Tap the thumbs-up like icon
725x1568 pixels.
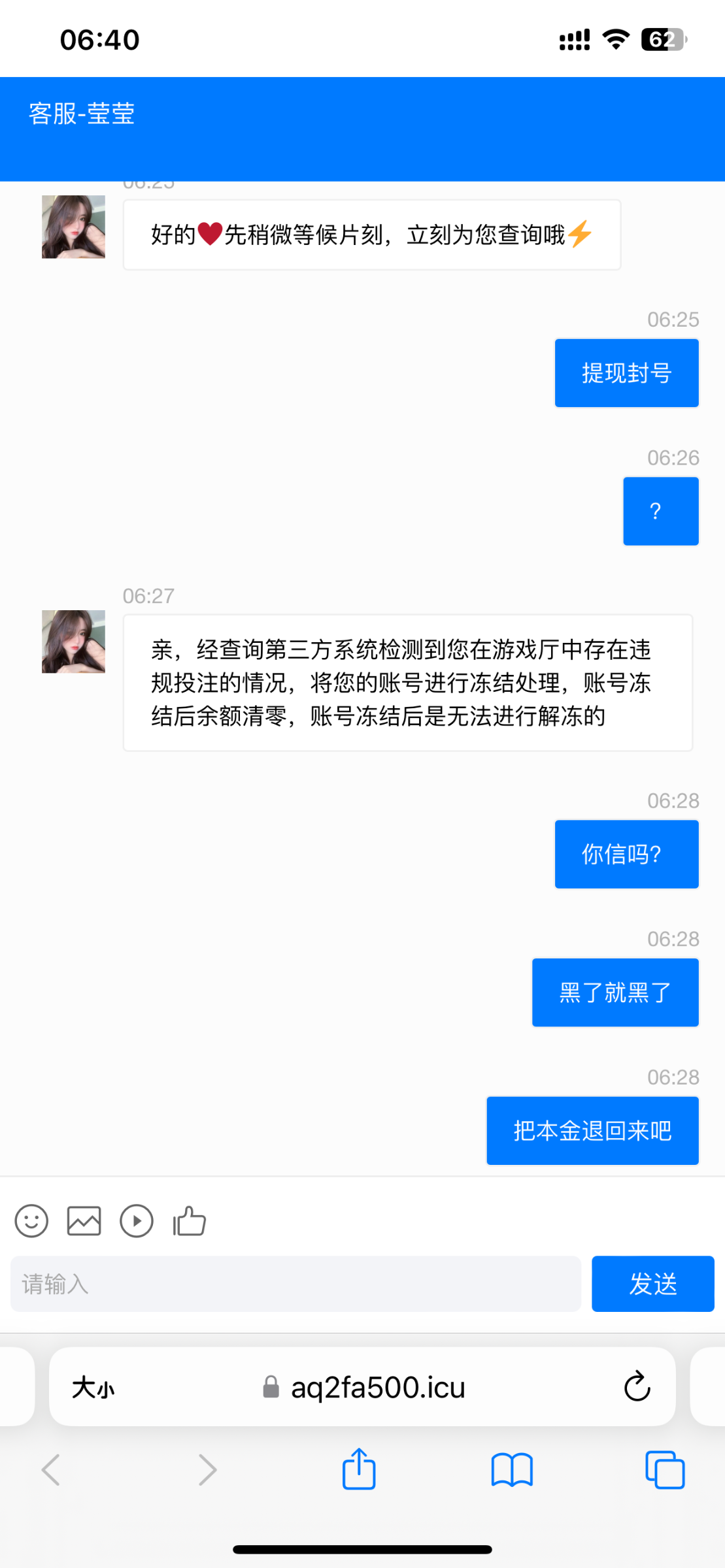point(189,1219)
